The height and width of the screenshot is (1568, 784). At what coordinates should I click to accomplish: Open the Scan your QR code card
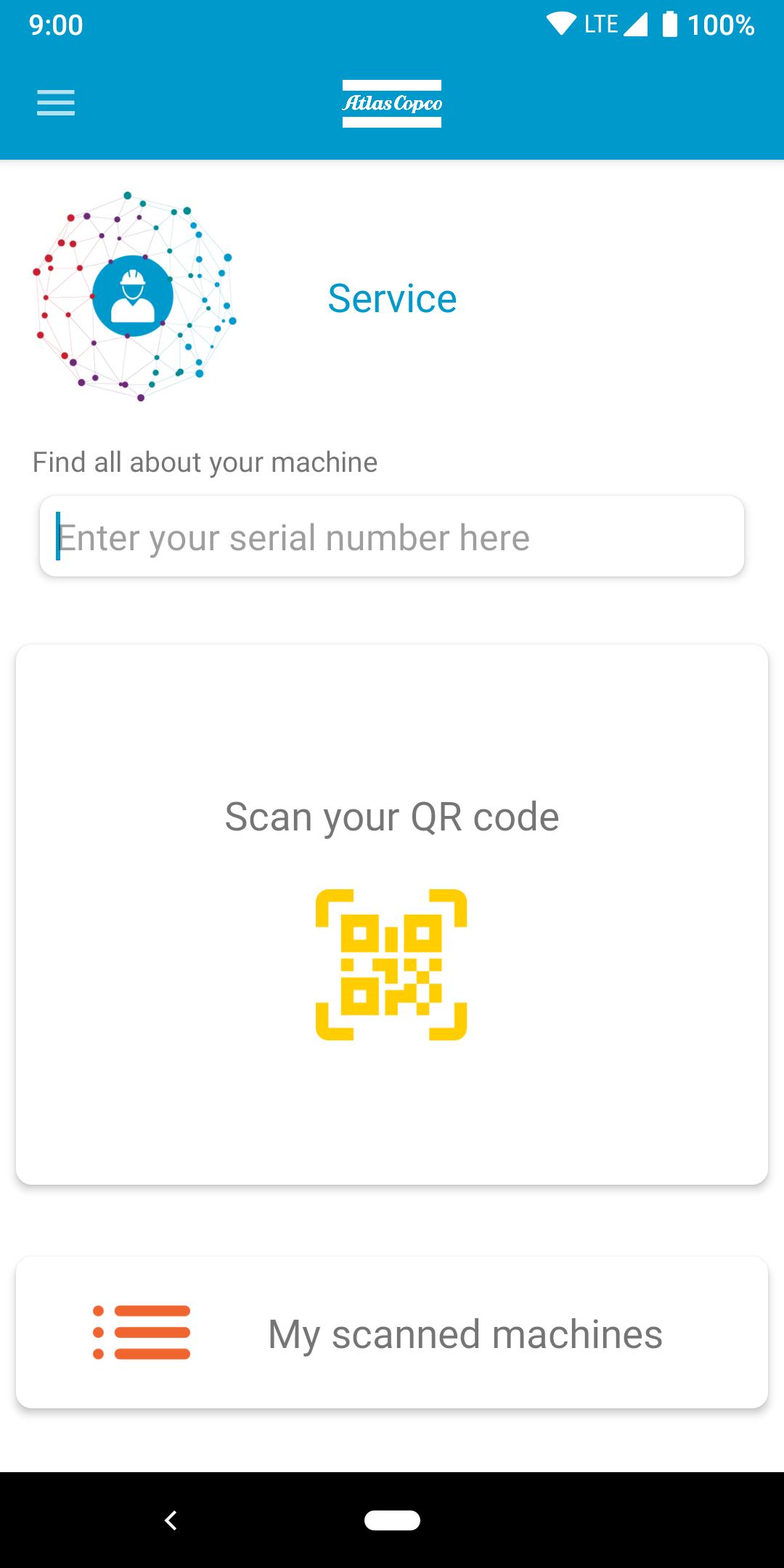[392, 915]
